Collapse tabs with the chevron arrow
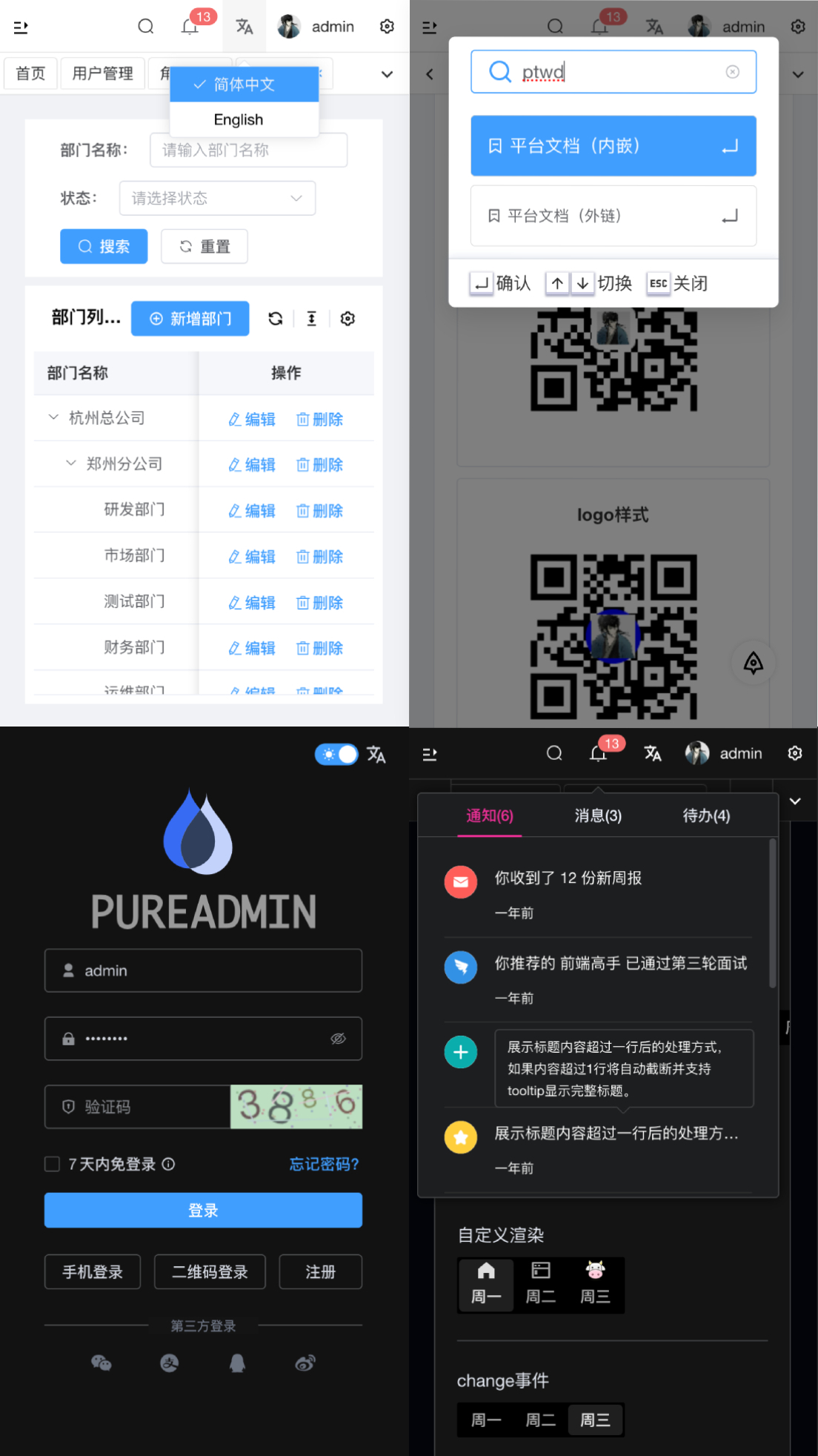This screenshot has height=1456, width=818. [x=386, y=74]
